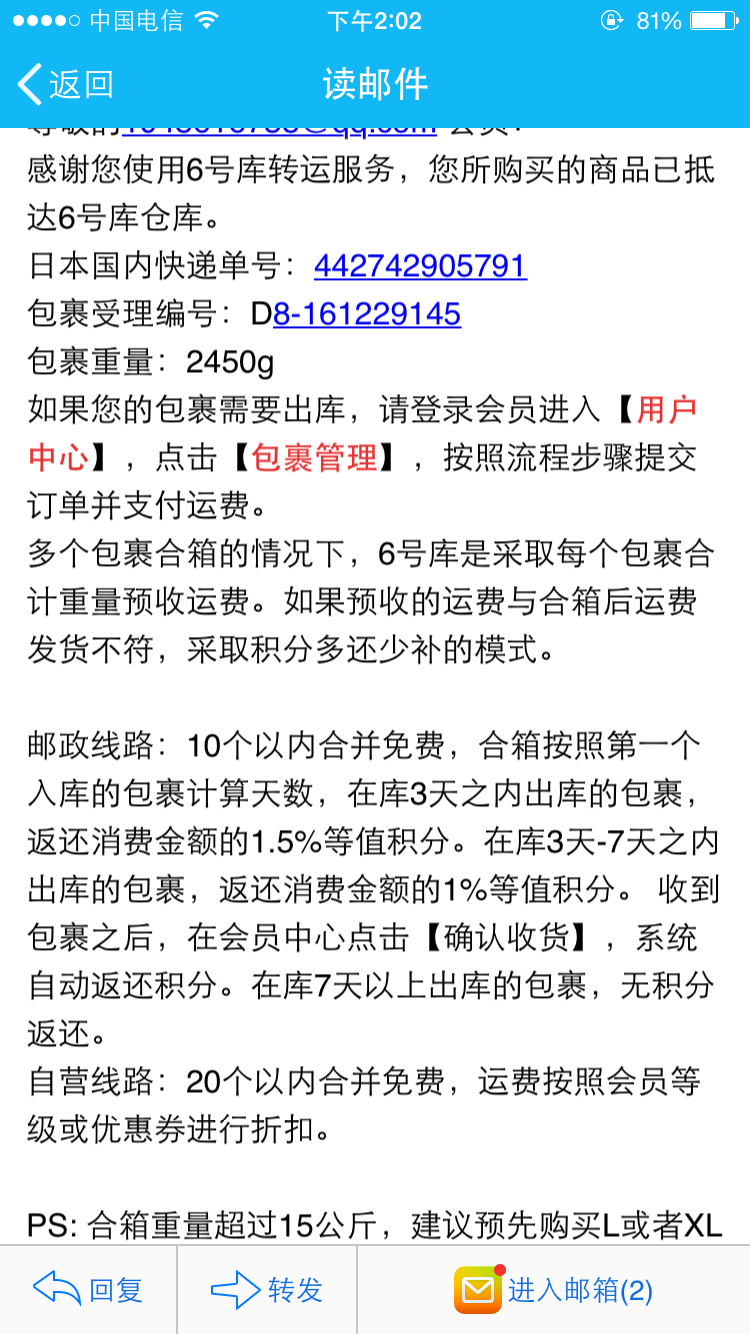Open the tracking number 442742905791 link

420,266
